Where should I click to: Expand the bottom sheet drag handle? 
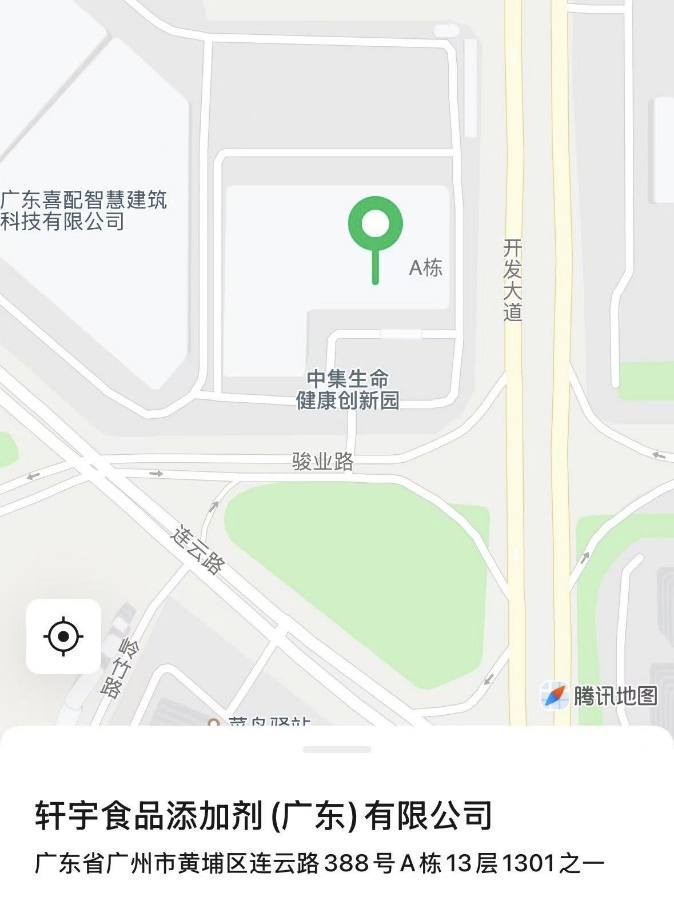(337, 749)
